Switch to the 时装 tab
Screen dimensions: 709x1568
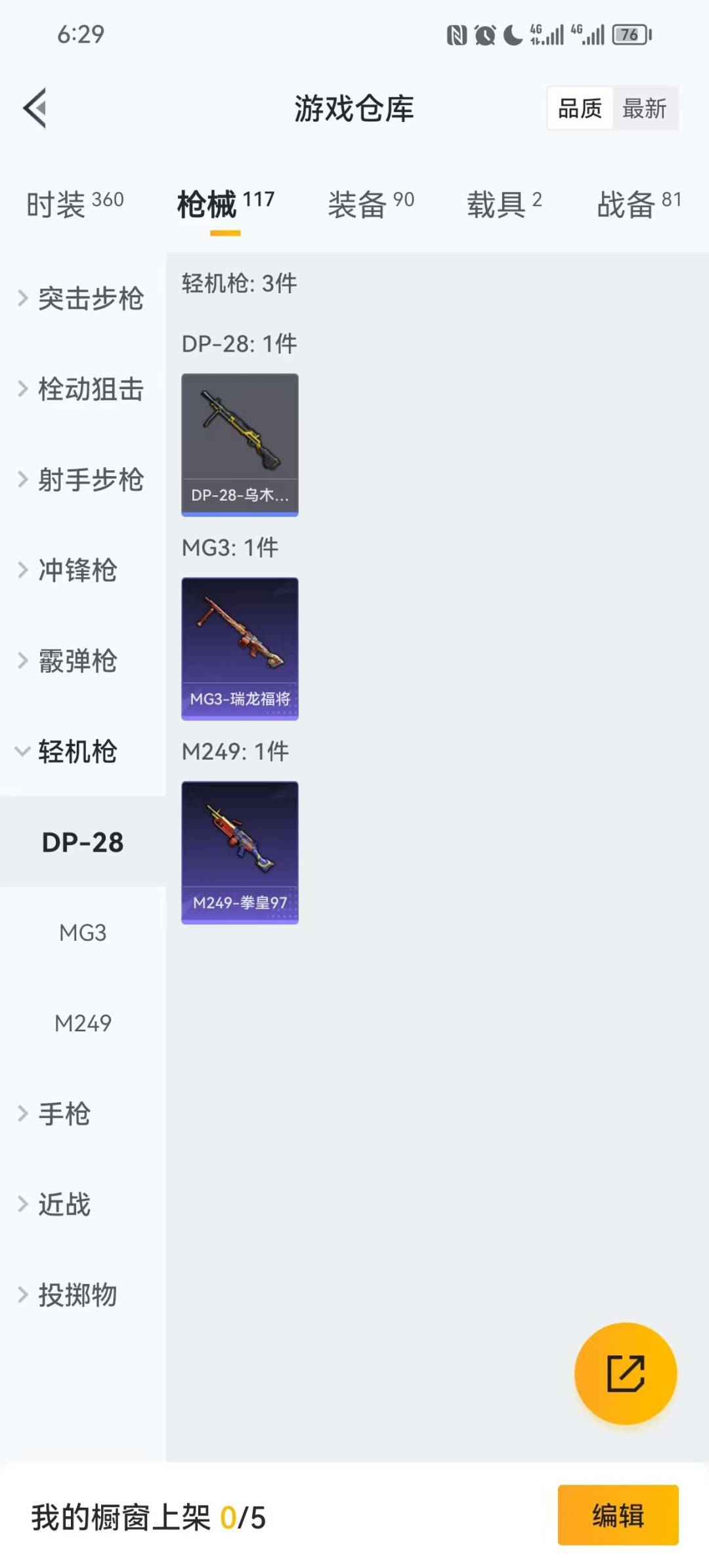(75, 204)
